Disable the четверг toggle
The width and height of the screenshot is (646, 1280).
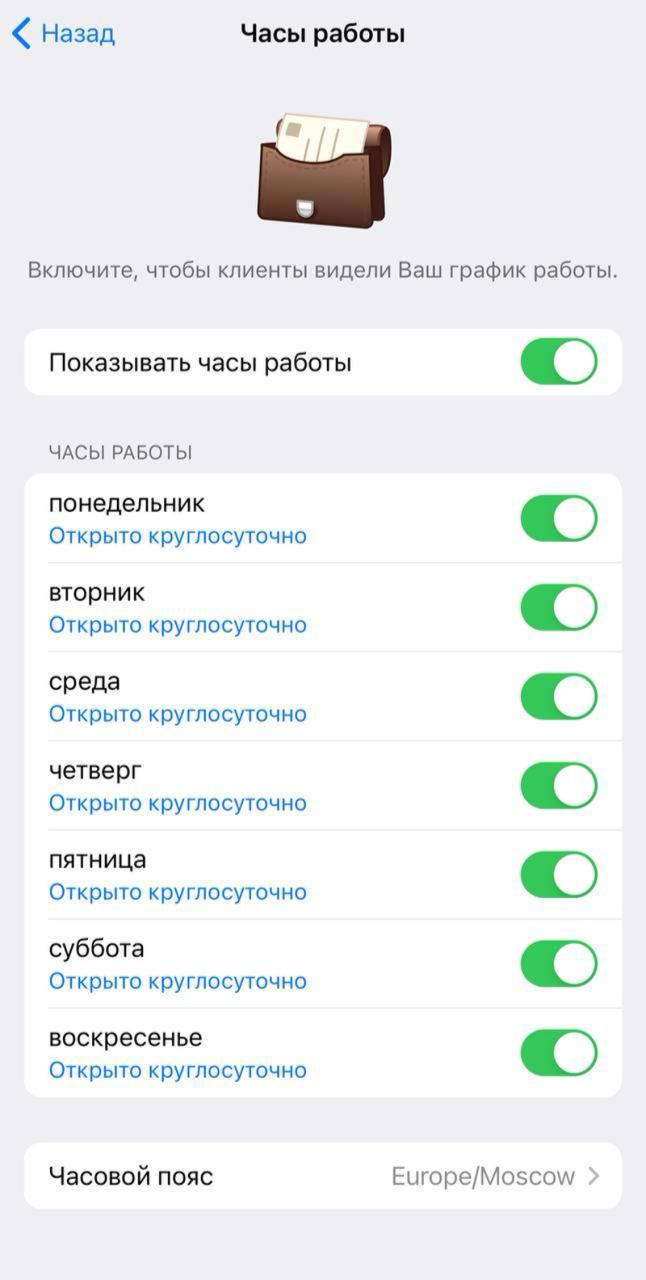(558, 786)
